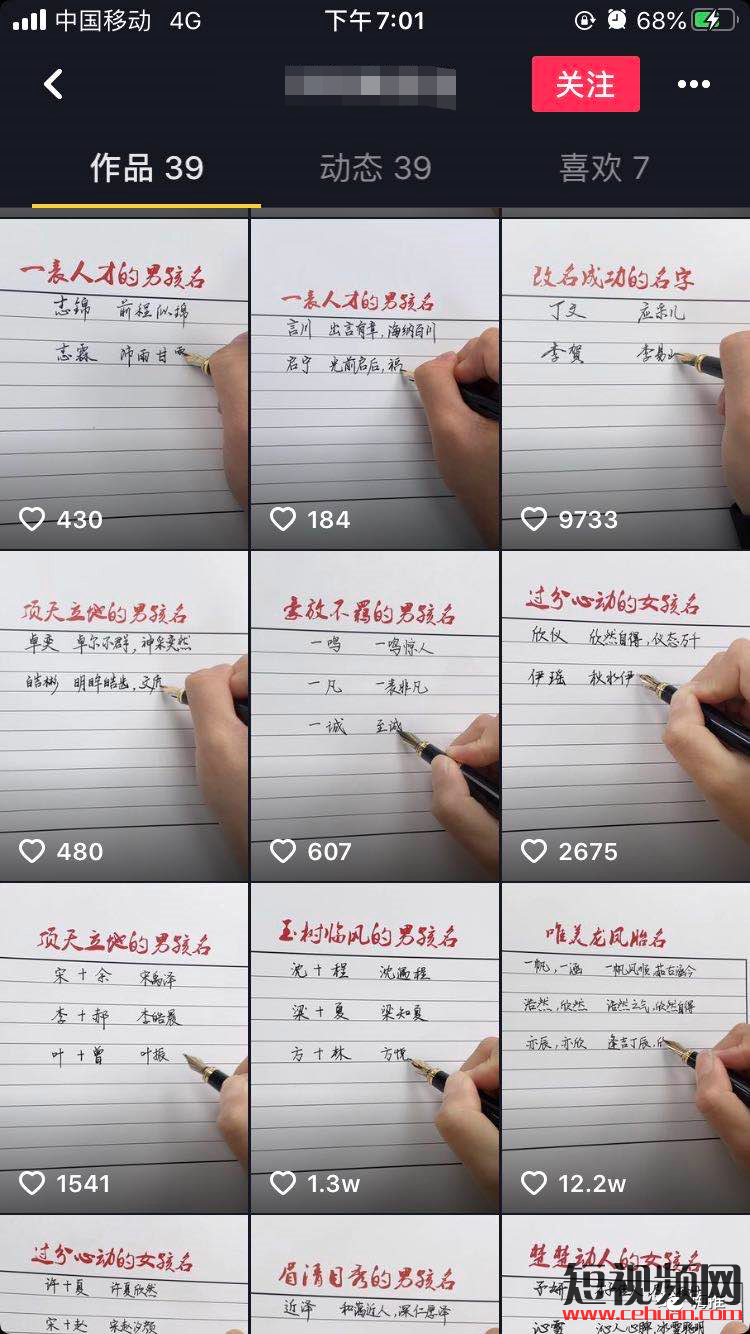Screen dimensions: 750x1334
Task: Open 玉树临风的男孩名 video with 1.3w likes
Action: 375,1047
